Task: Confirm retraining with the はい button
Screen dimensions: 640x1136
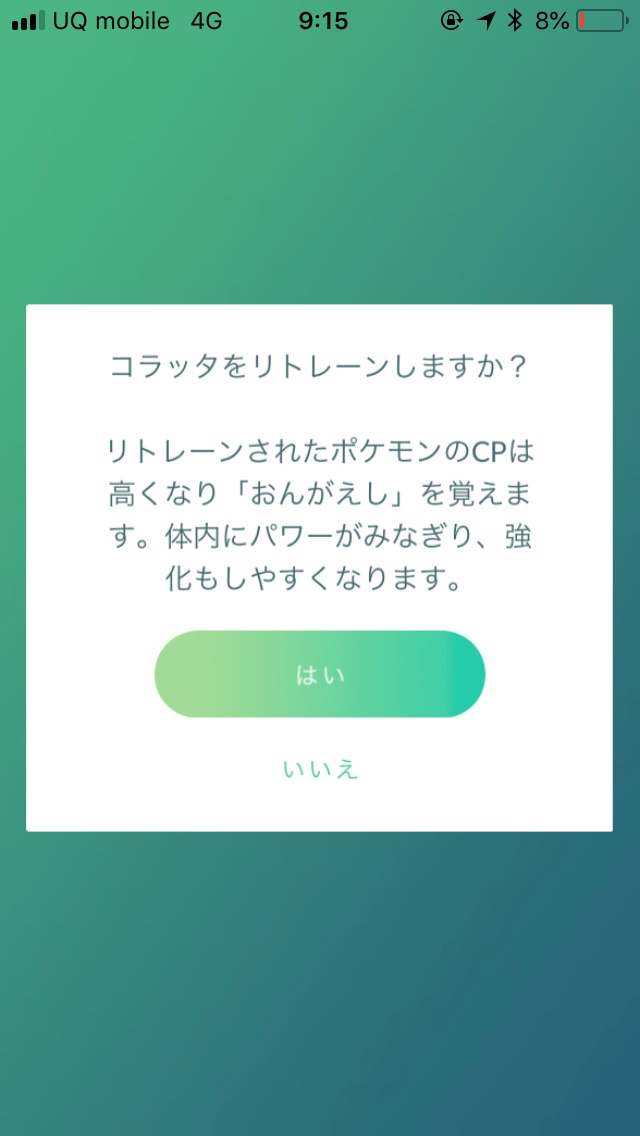Action: (x=320, y=674)
